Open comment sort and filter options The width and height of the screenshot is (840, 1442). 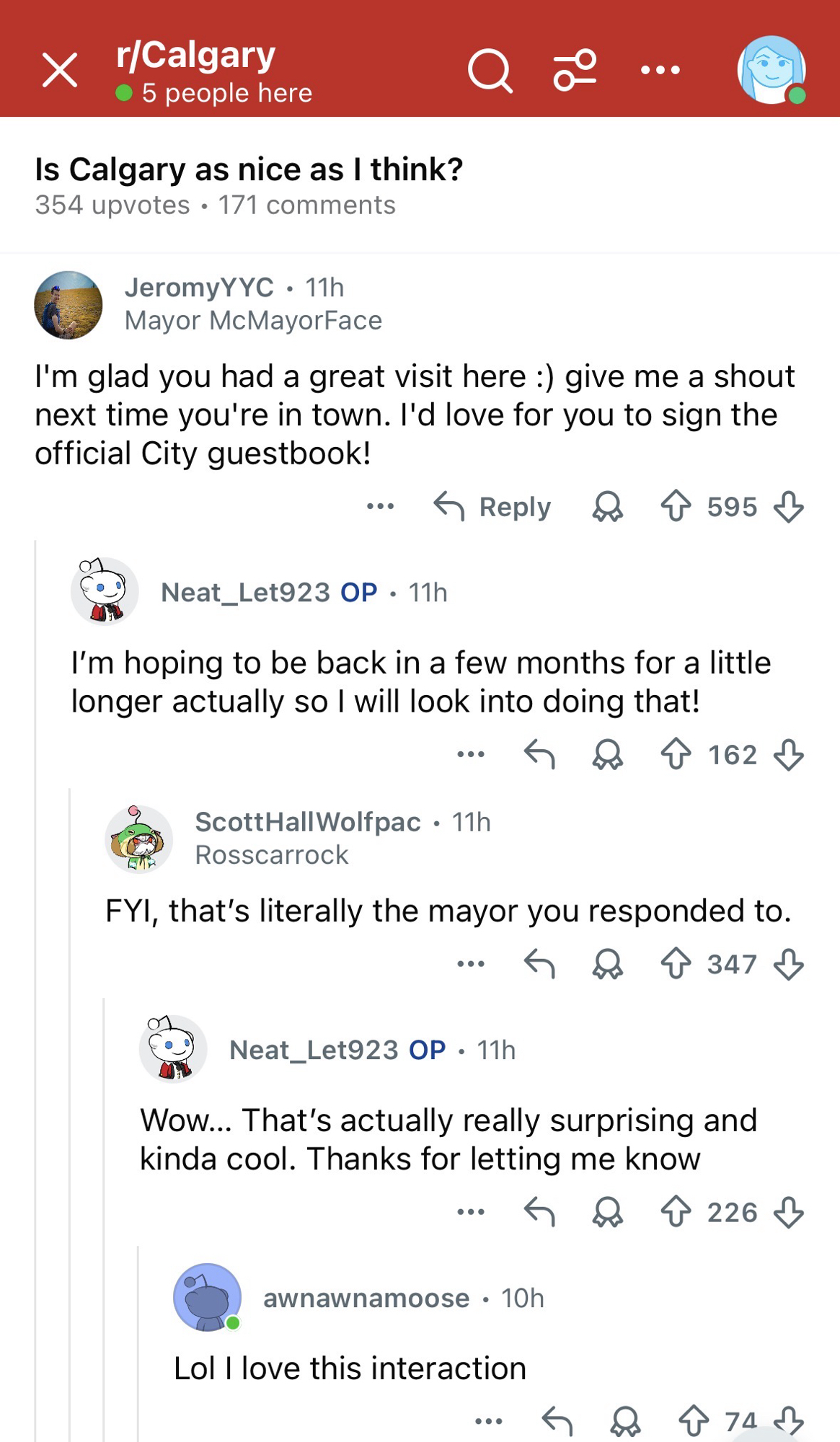pos(575,71)
